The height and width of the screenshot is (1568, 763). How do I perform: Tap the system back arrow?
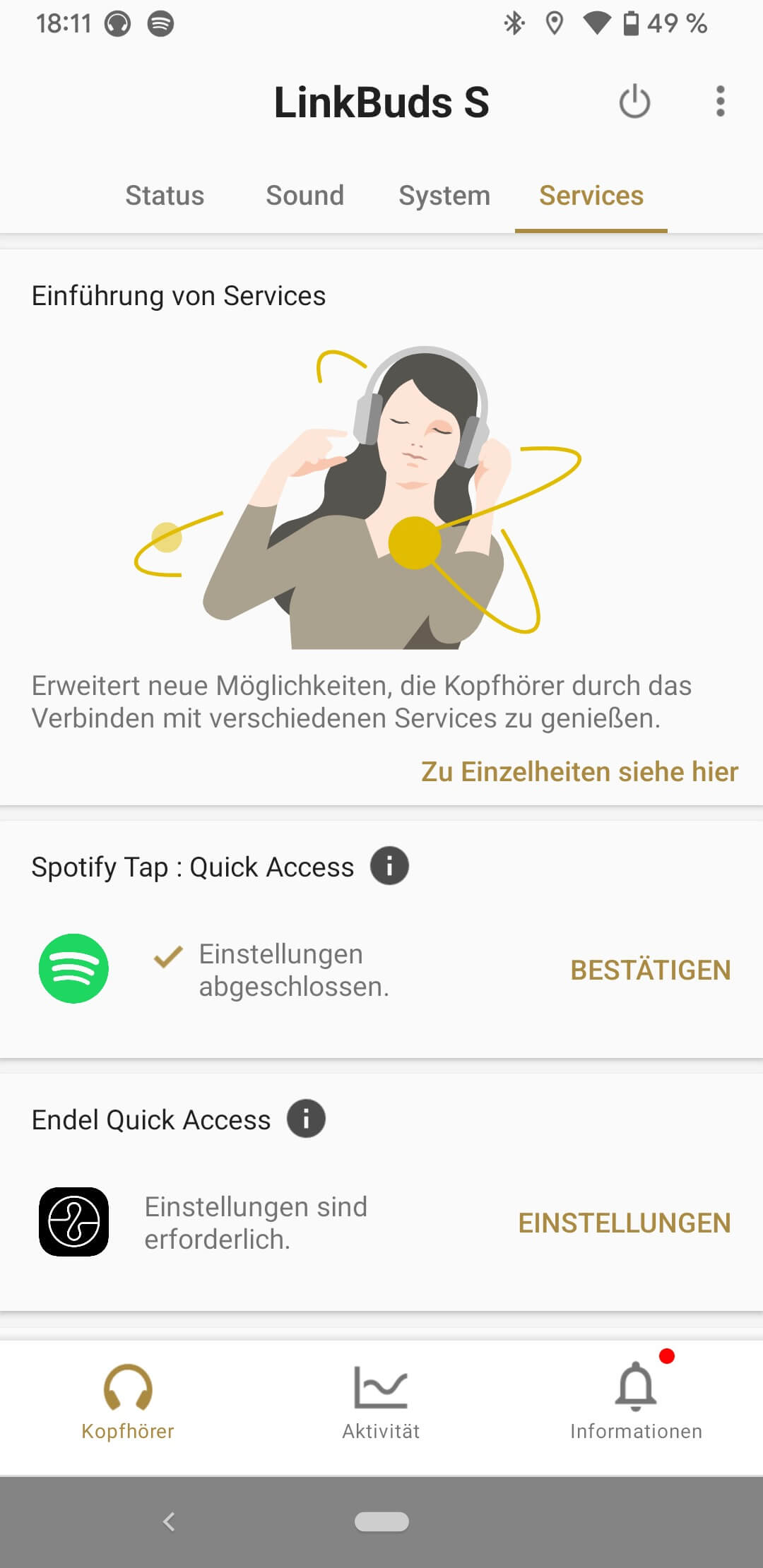coord(169,1521)
